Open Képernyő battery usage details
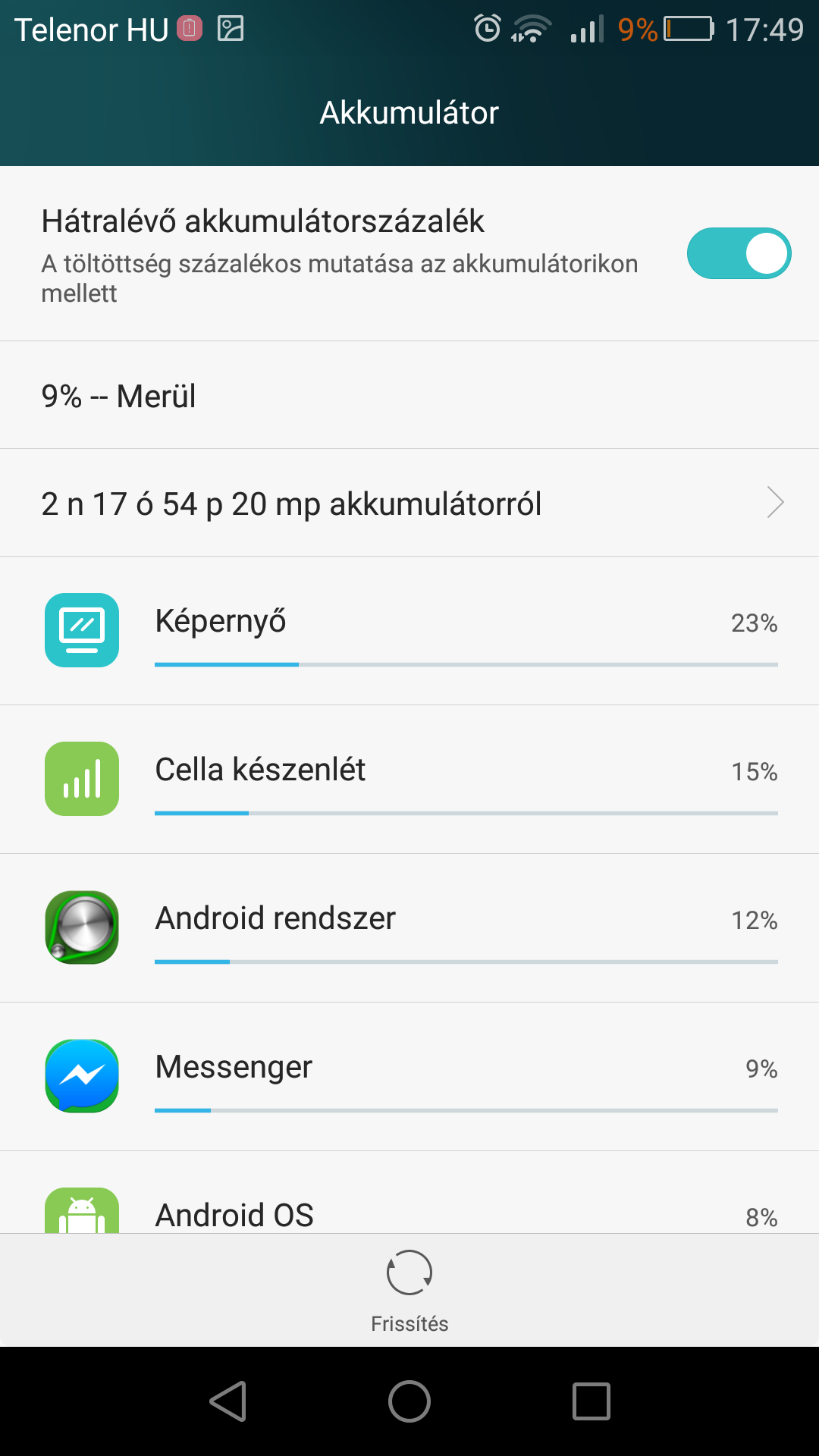 coord(409,631)
